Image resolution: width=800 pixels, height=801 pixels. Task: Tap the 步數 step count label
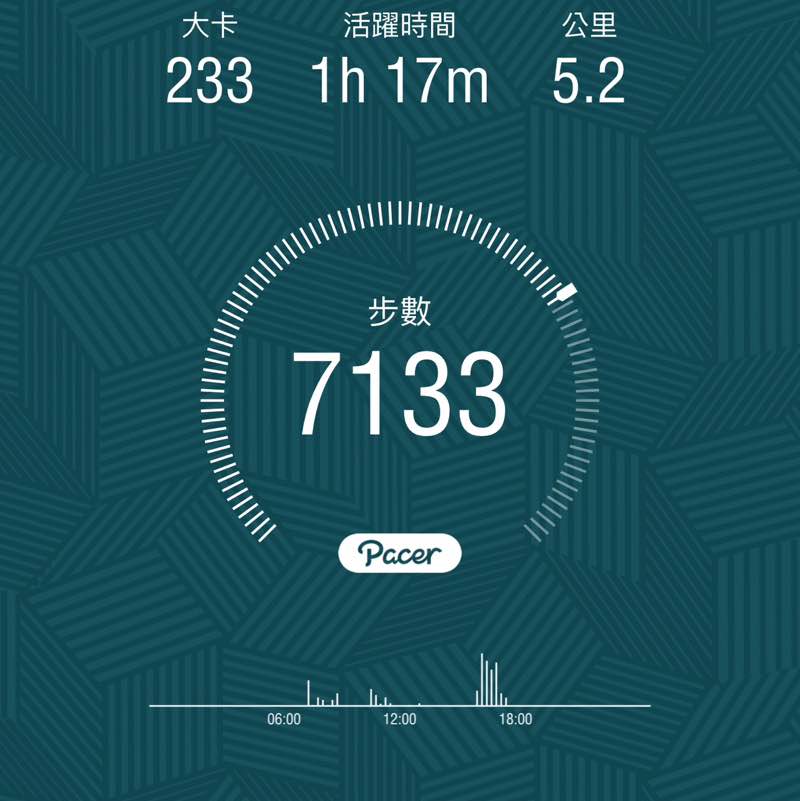coord(398,309)
